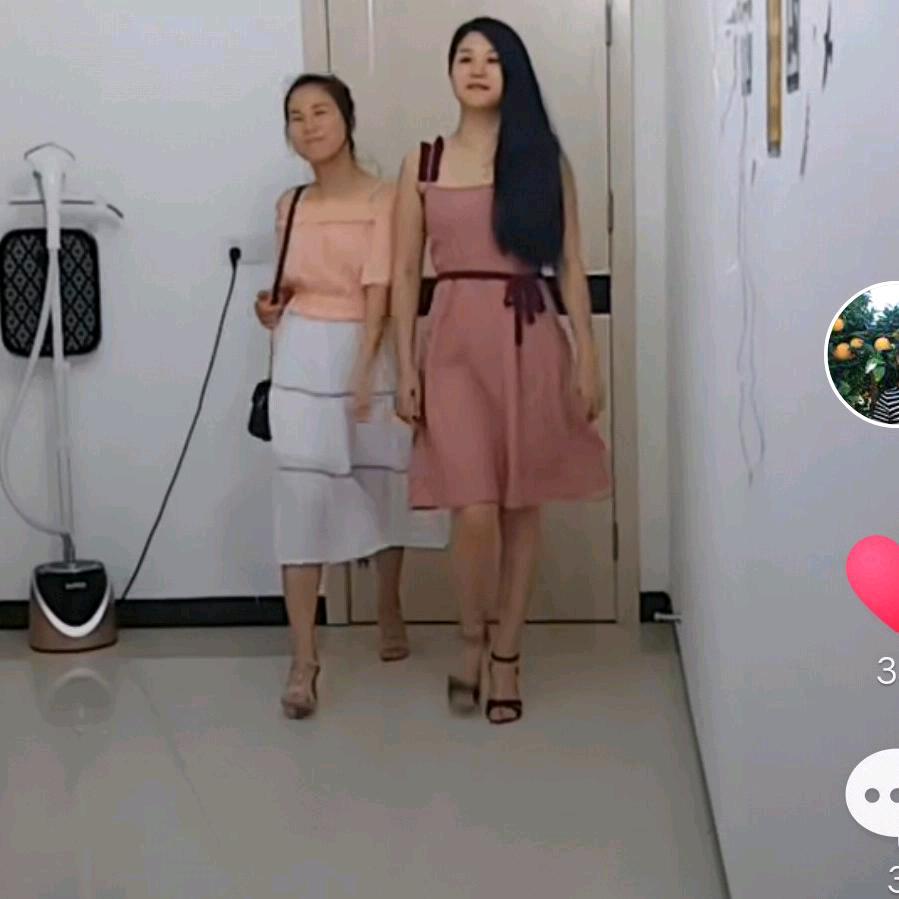The image size is (899, 899).
Task: Open the creator's profile avatar
Action: click(862, 354)
